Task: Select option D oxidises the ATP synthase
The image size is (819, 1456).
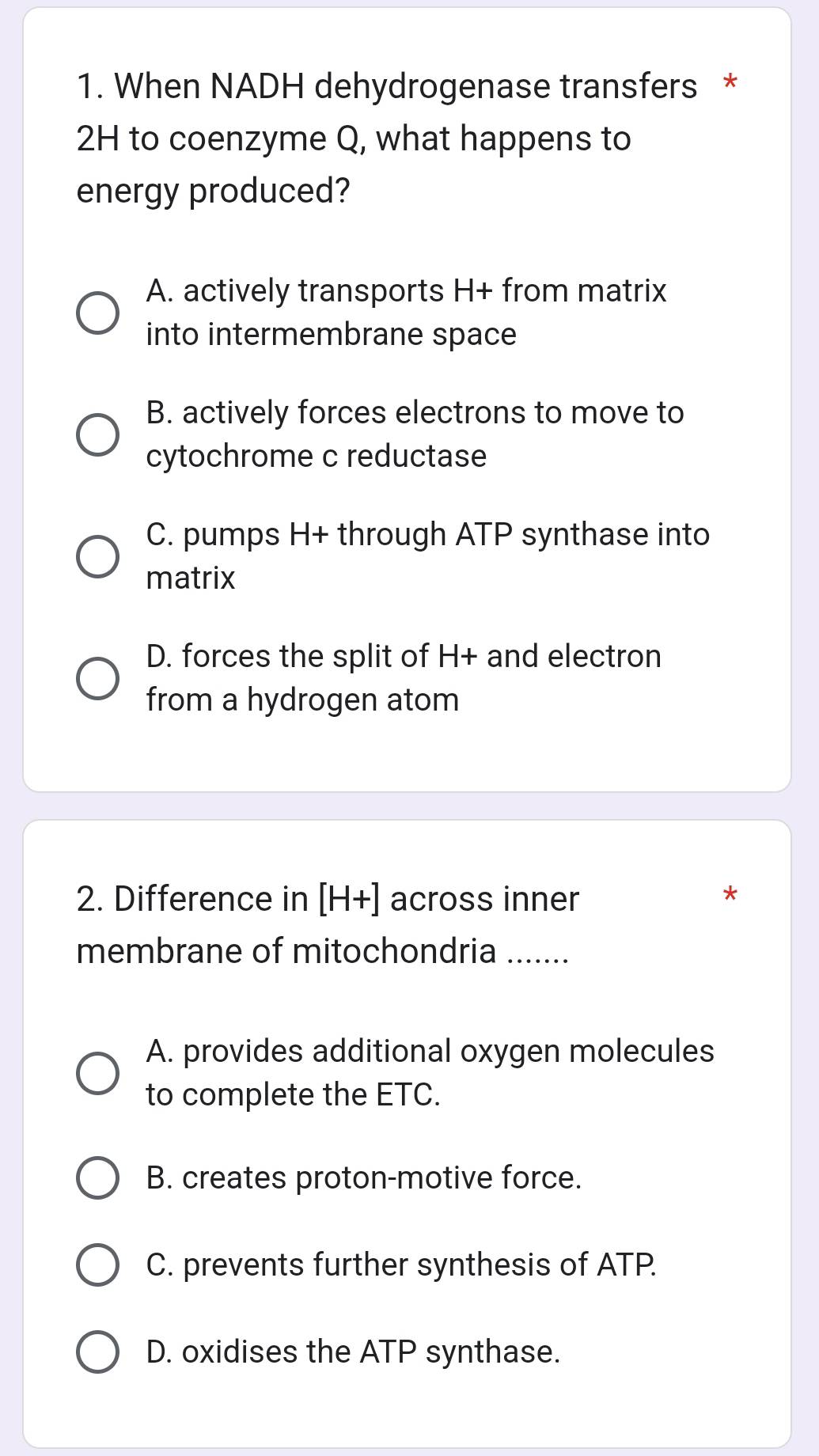Action: pyautogui.click(x=97, y=1352)
